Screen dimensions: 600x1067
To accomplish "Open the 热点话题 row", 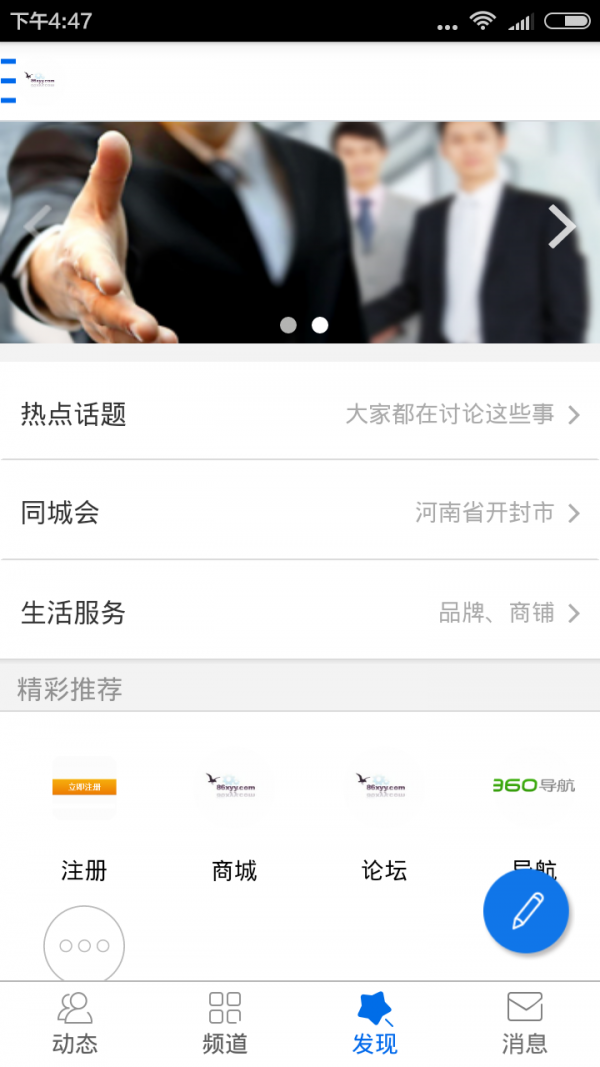I will tap(300, 413).
